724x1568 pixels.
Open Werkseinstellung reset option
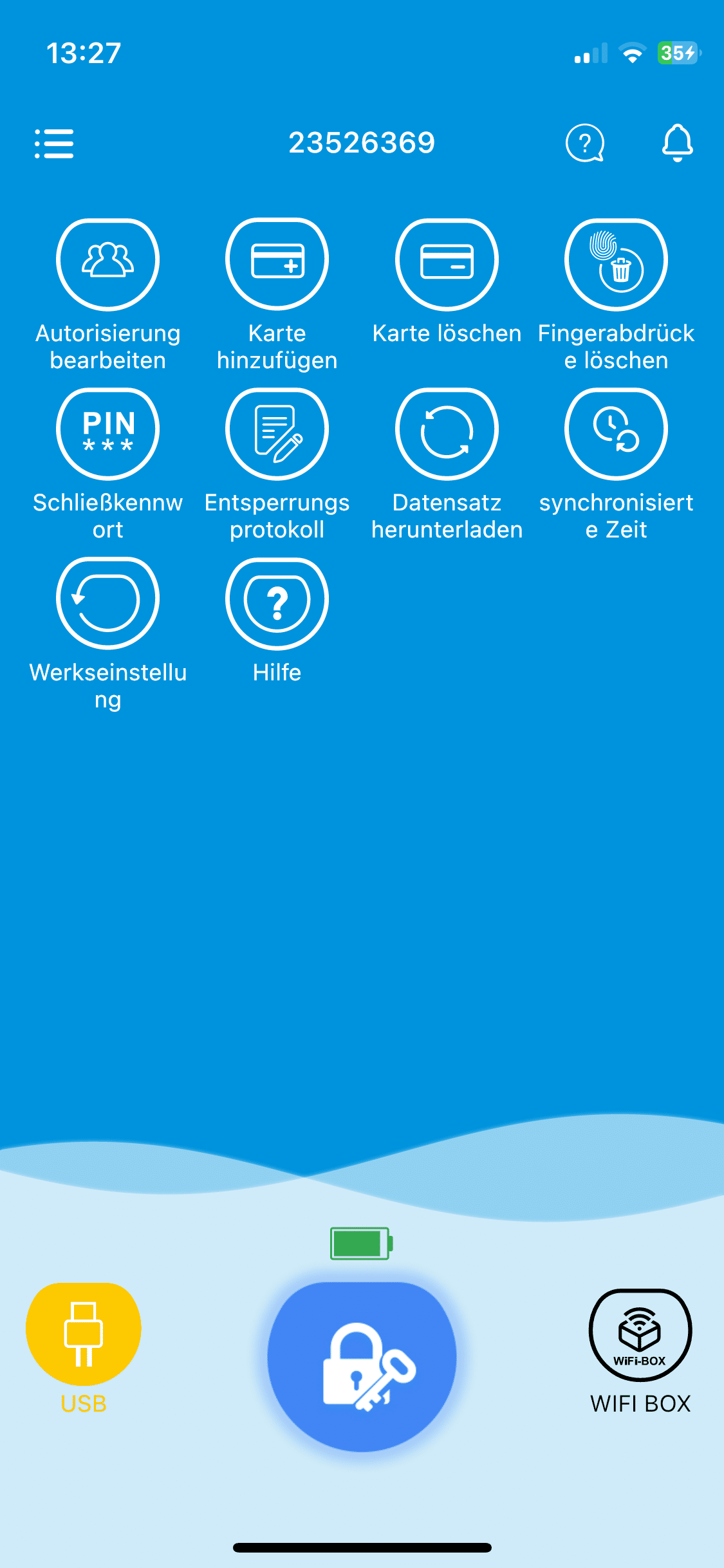[x=107, y=603]
